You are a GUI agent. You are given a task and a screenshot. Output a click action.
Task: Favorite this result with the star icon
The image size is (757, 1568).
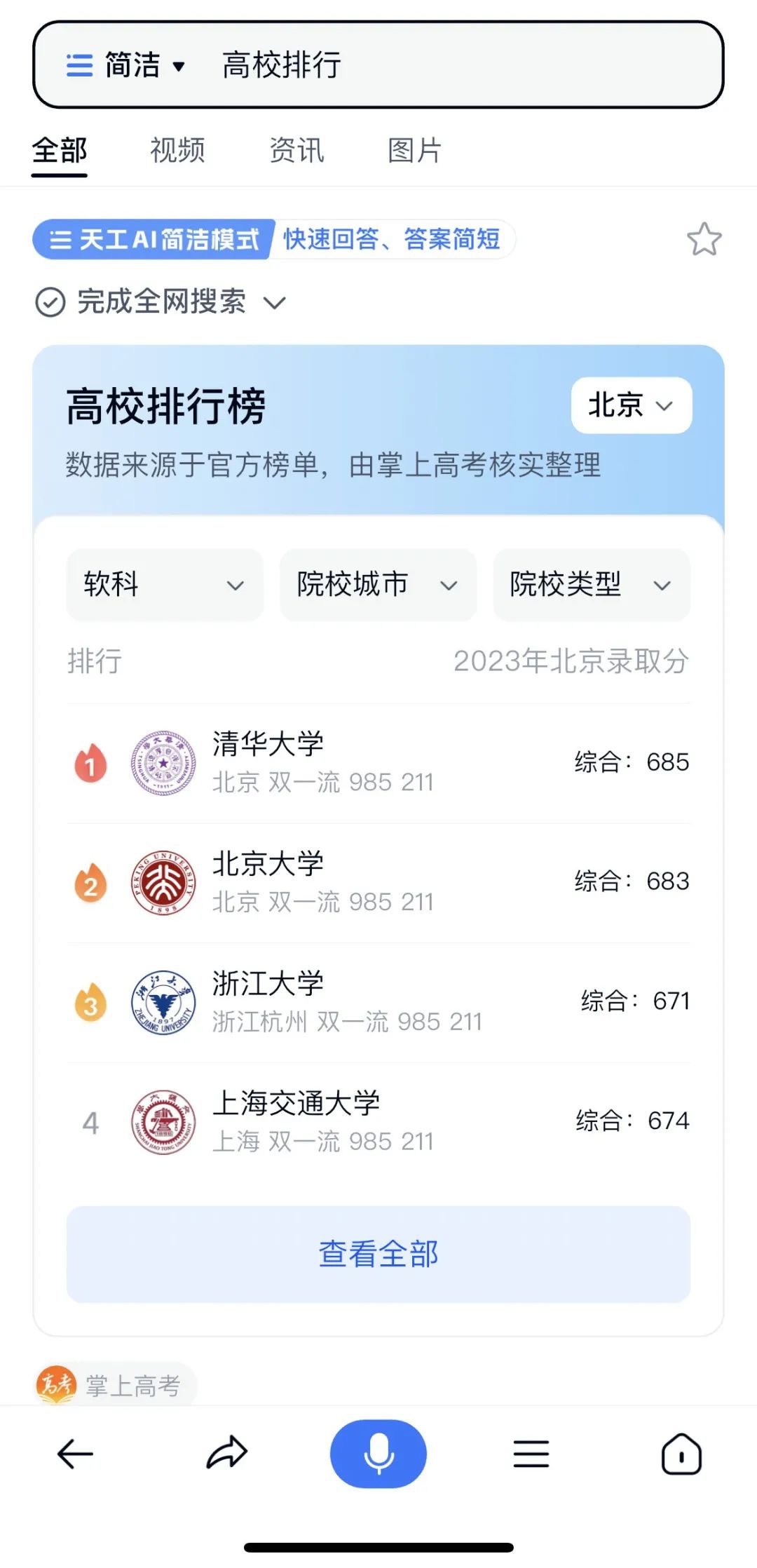pyautogui.click(x=704, y=239)
